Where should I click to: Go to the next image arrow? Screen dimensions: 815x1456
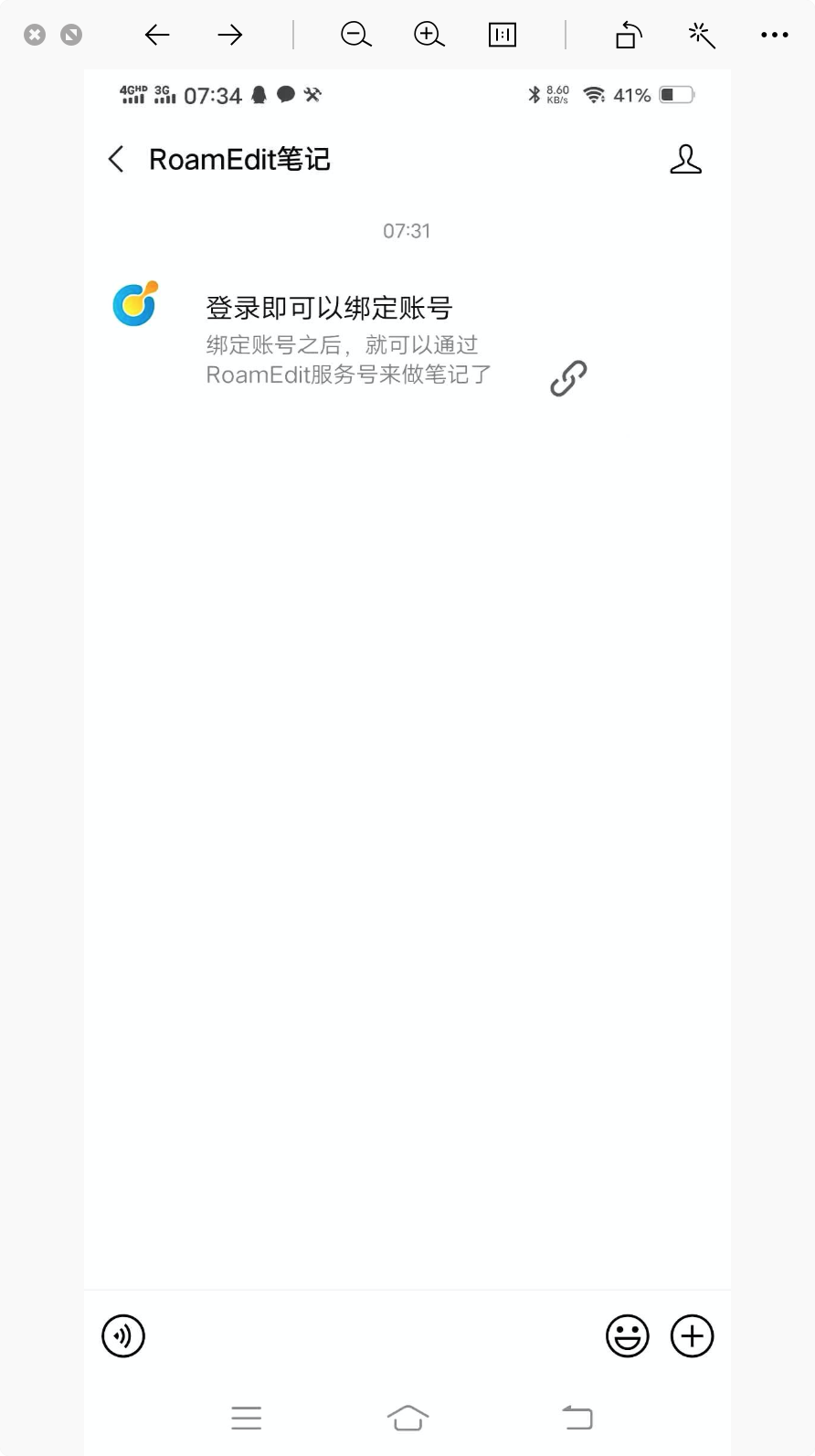coord(230,35)
